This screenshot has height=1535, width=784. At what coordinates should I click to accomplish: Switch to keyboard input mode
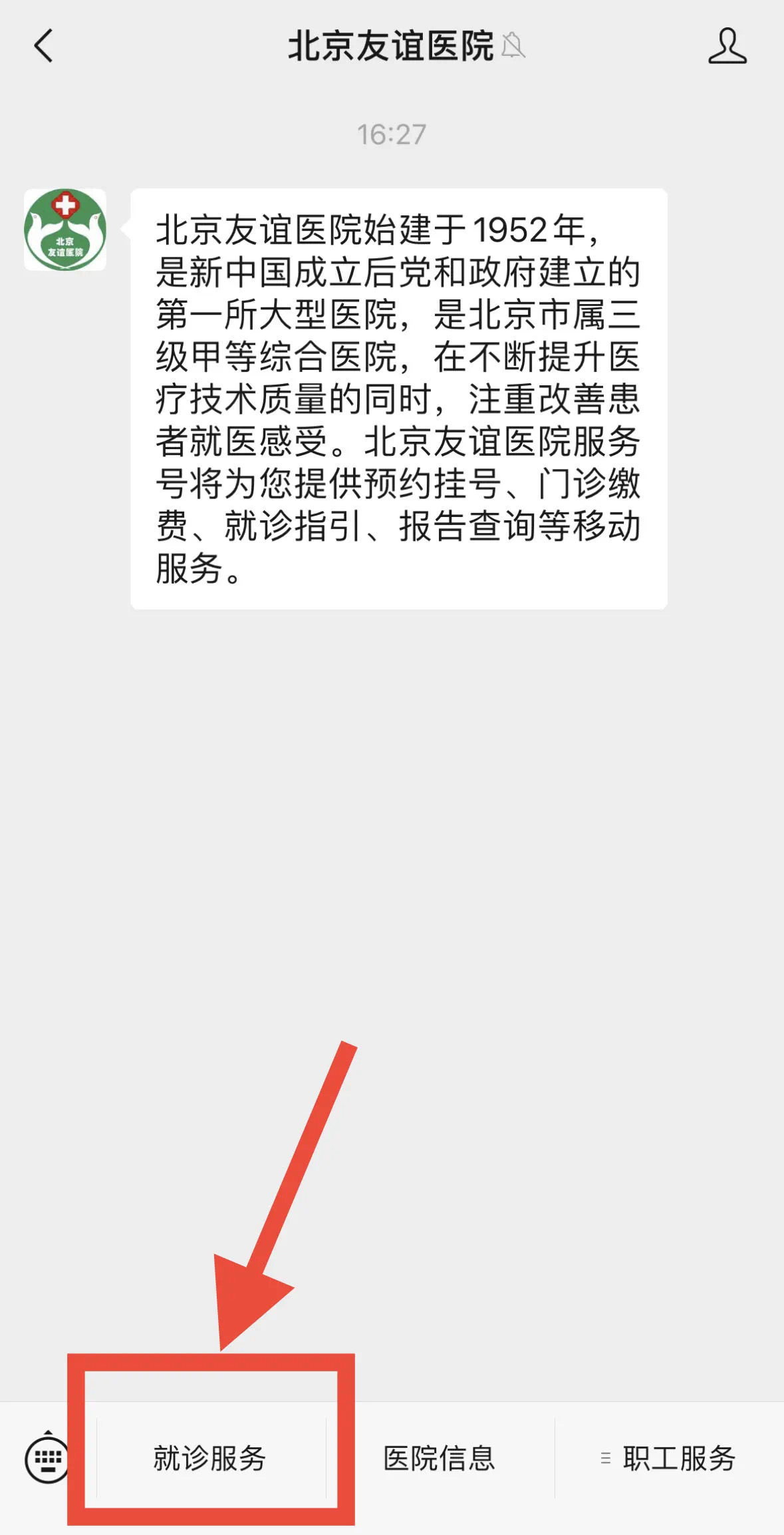coord(47,1459)
